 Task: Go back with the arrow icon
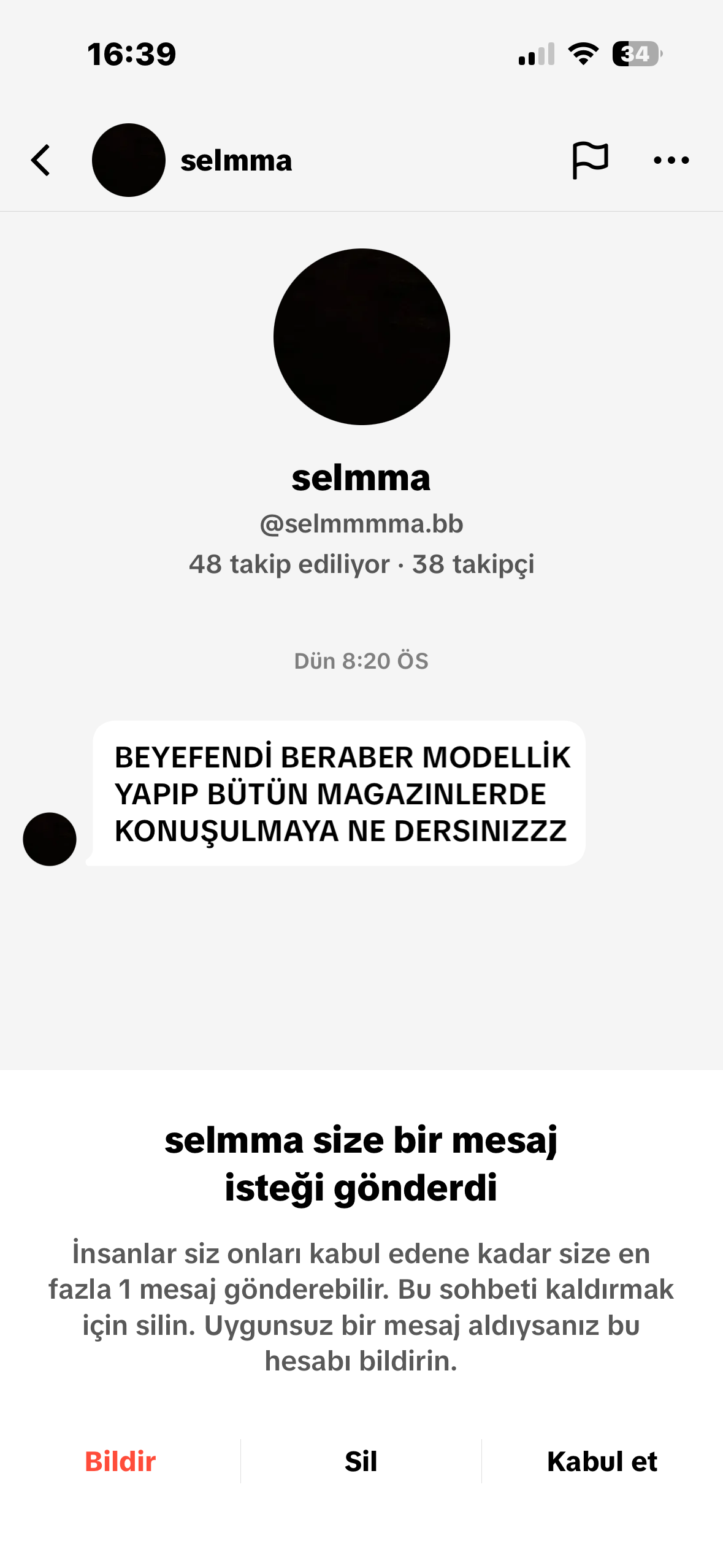pos(41,160)
